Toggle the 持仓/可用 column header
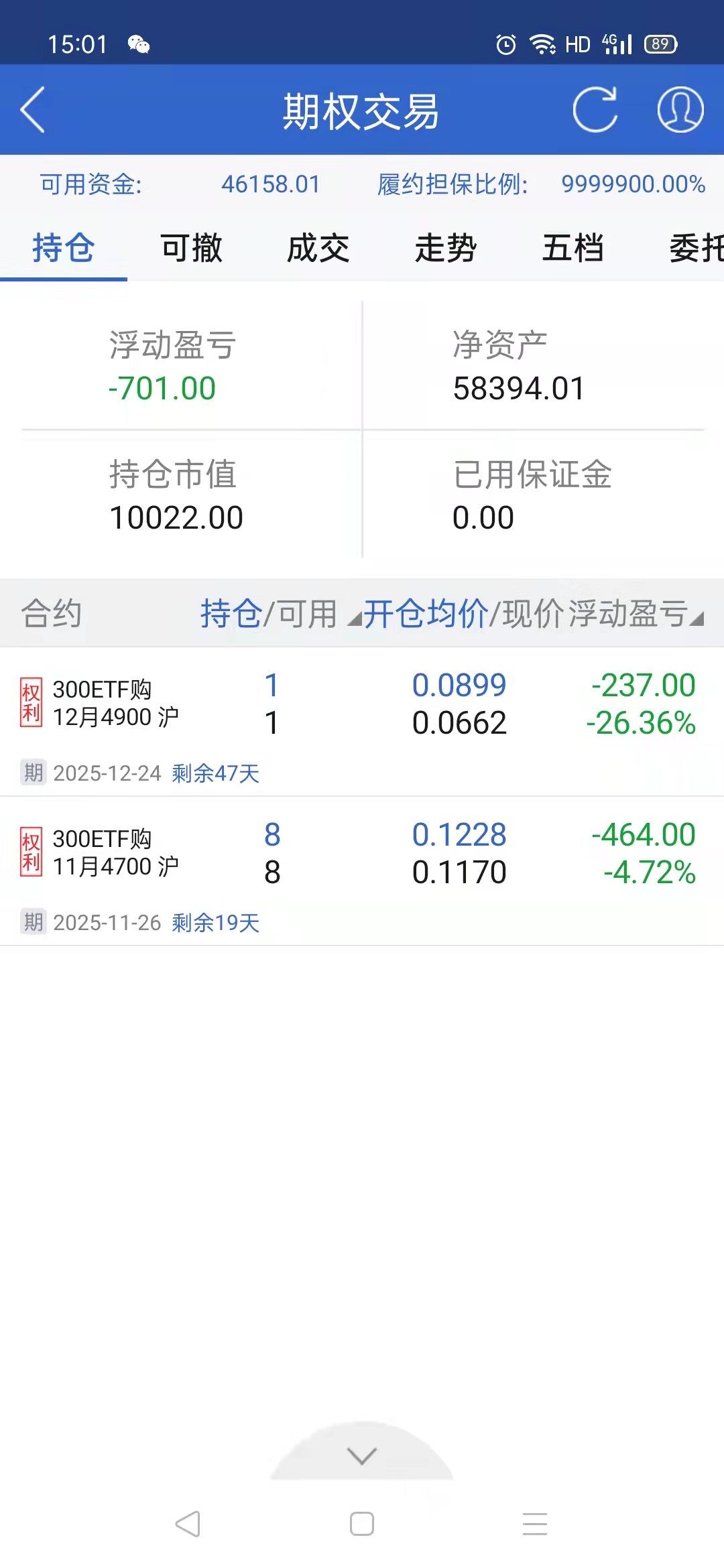Screen dimensions: 724x1568 (269, 614)
